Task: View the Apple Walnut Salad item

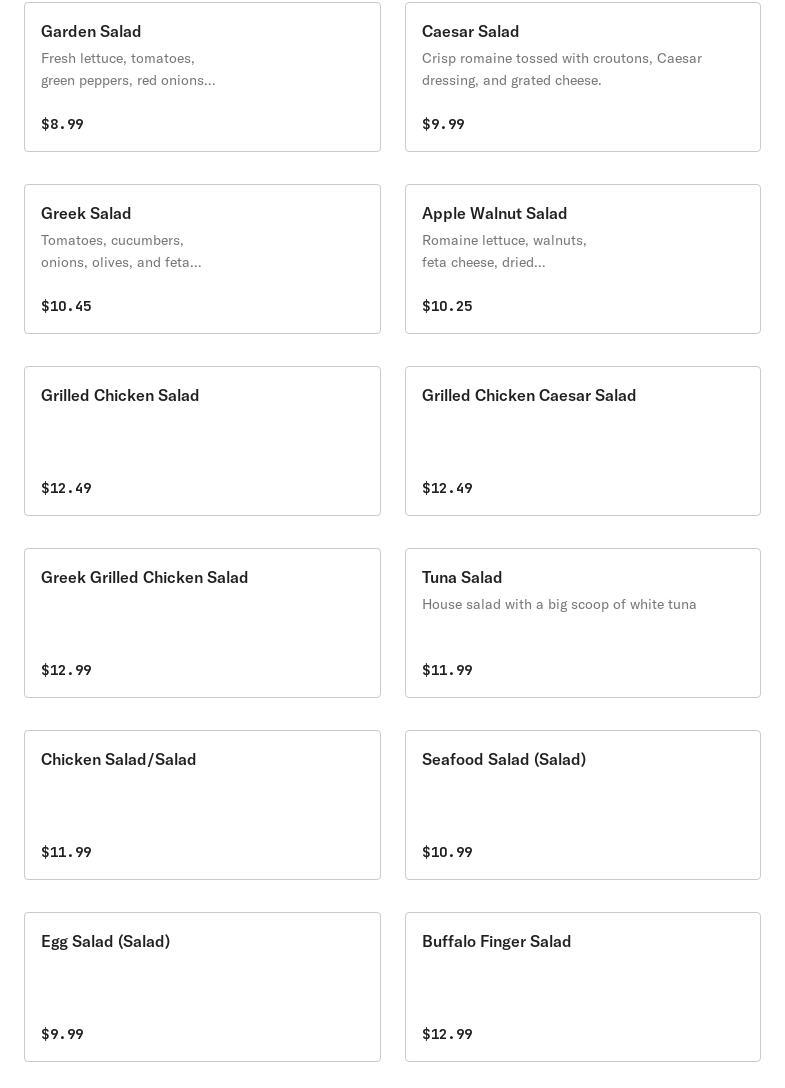Action: tap(582, 259)
